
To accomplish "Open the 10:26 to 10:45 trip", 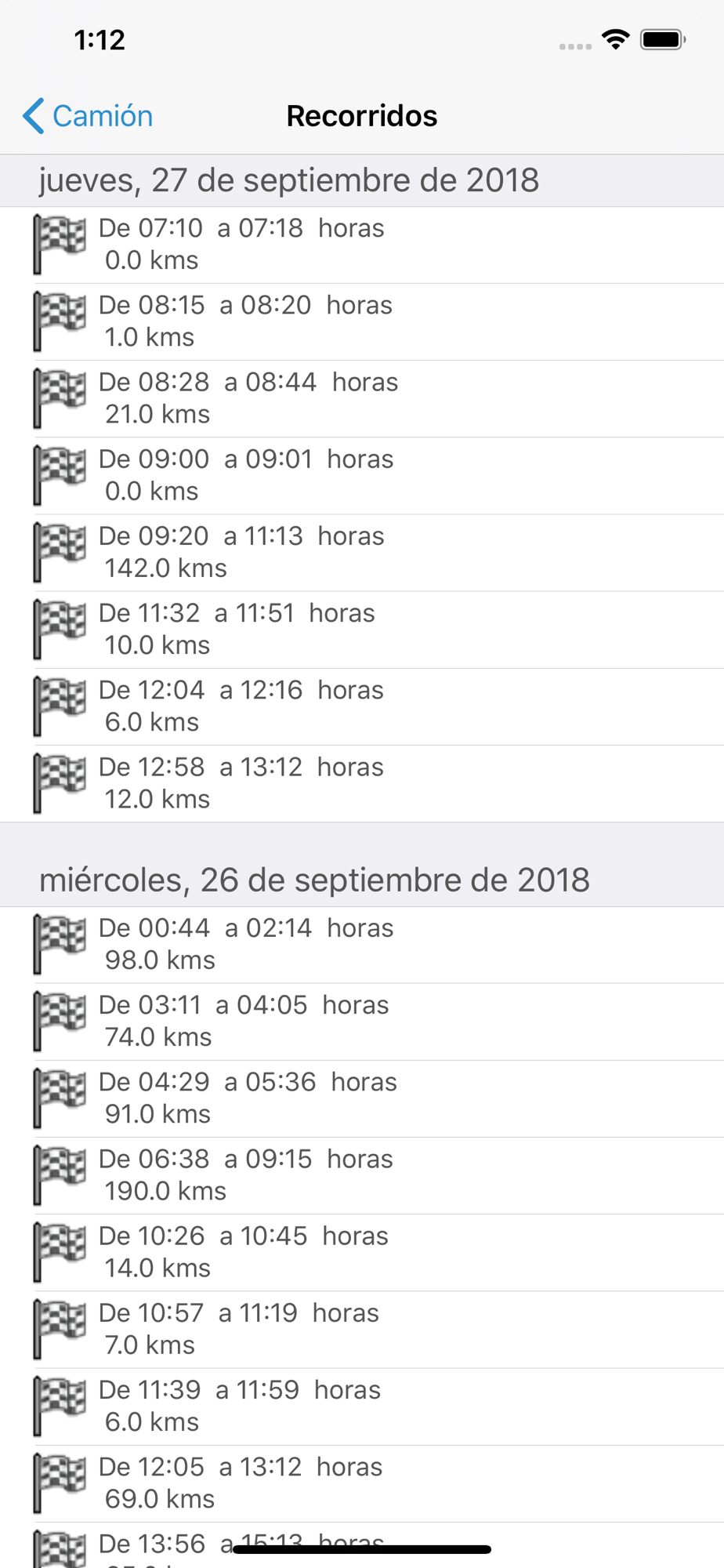I will click(x=362, y=1253).
